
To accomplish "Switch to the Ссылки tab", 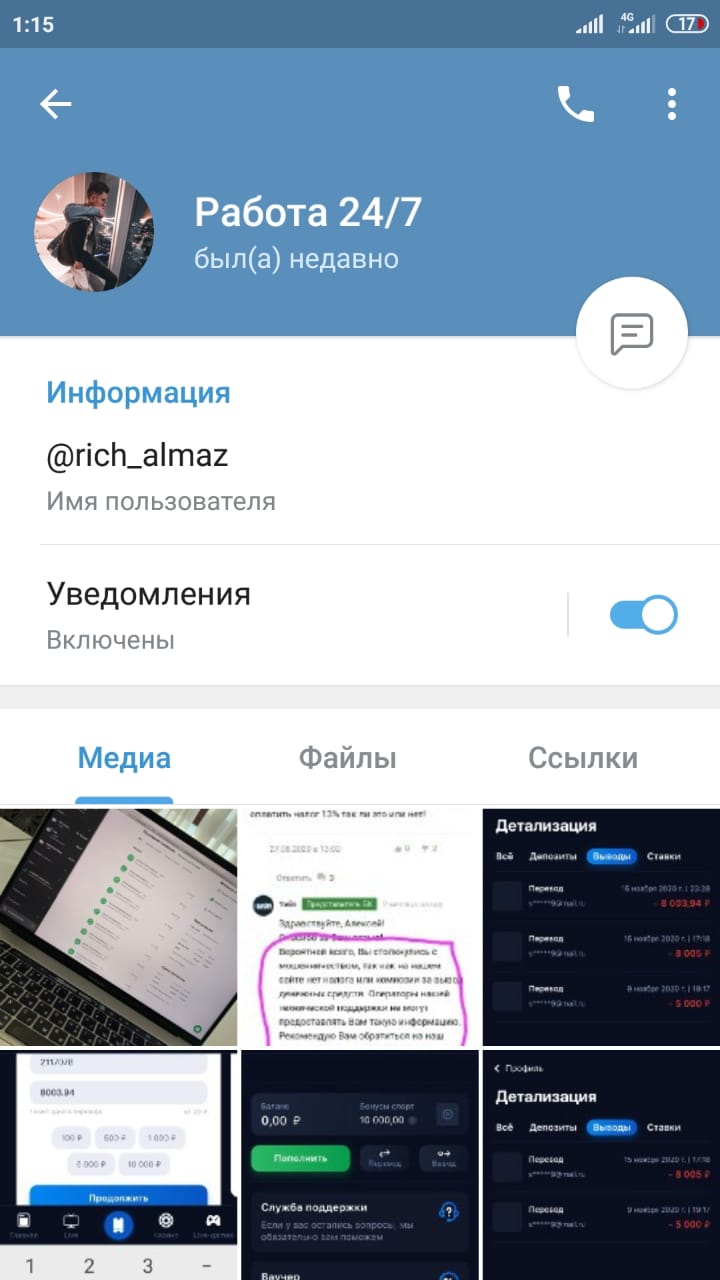I will (x=583, y=758).
